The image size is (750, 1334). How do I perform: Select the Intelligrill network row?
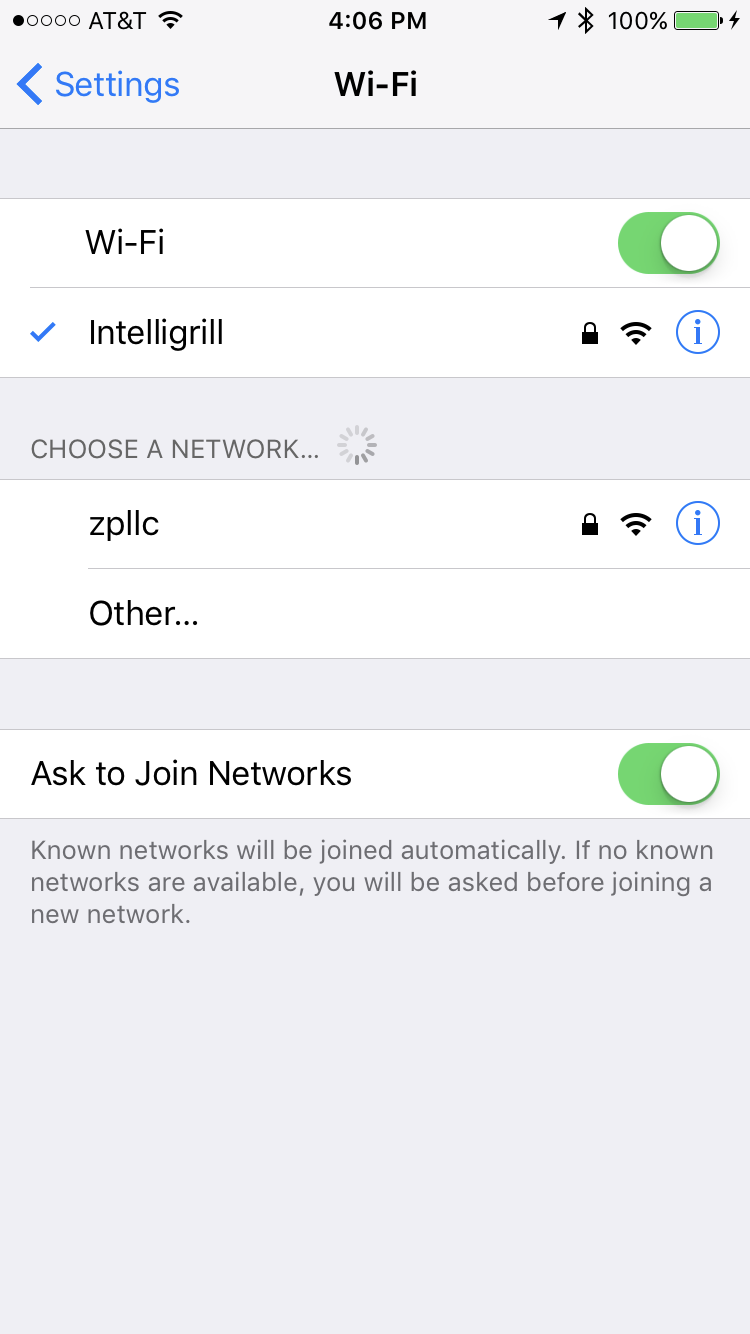pos(300,333)
